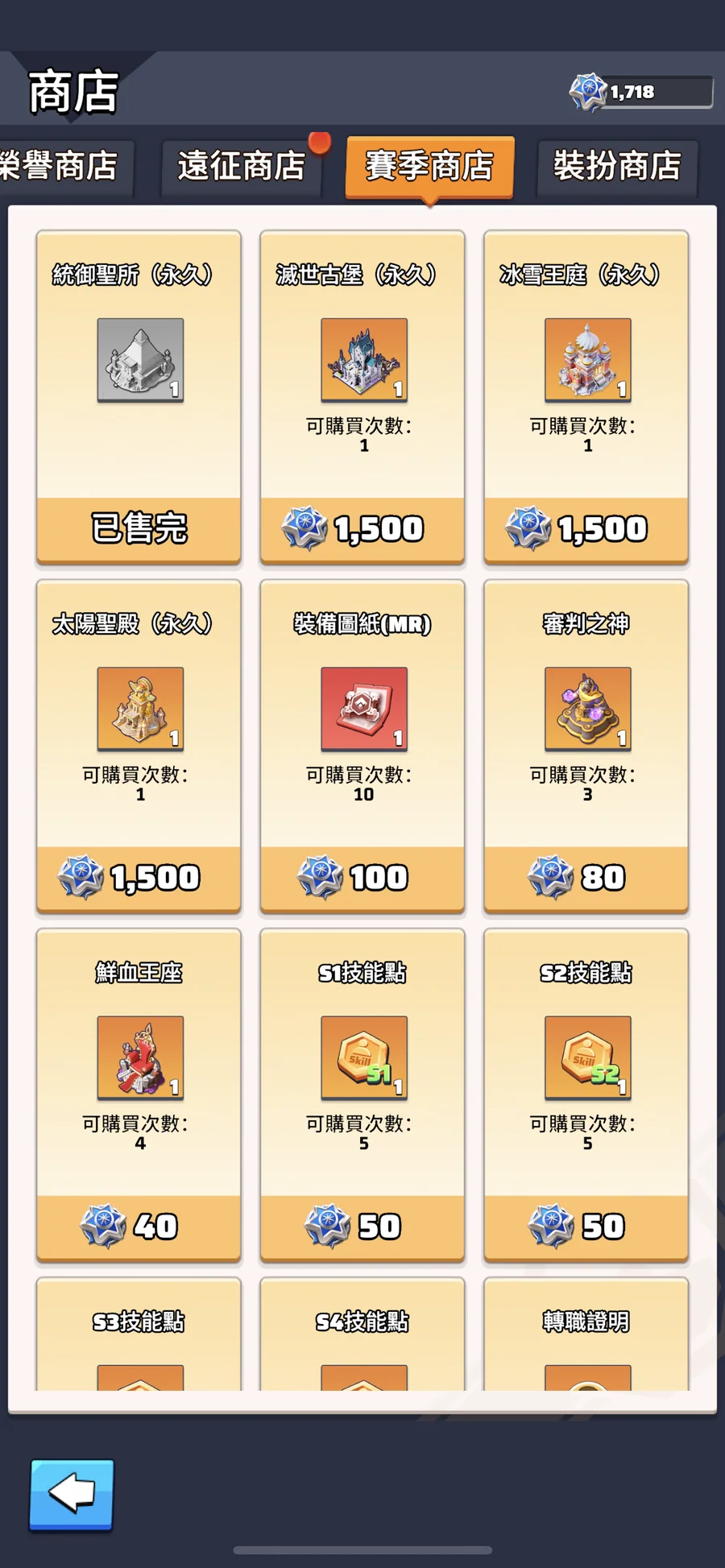Buy 冰雪王庭（永久）for 1,500

(586, 529)
